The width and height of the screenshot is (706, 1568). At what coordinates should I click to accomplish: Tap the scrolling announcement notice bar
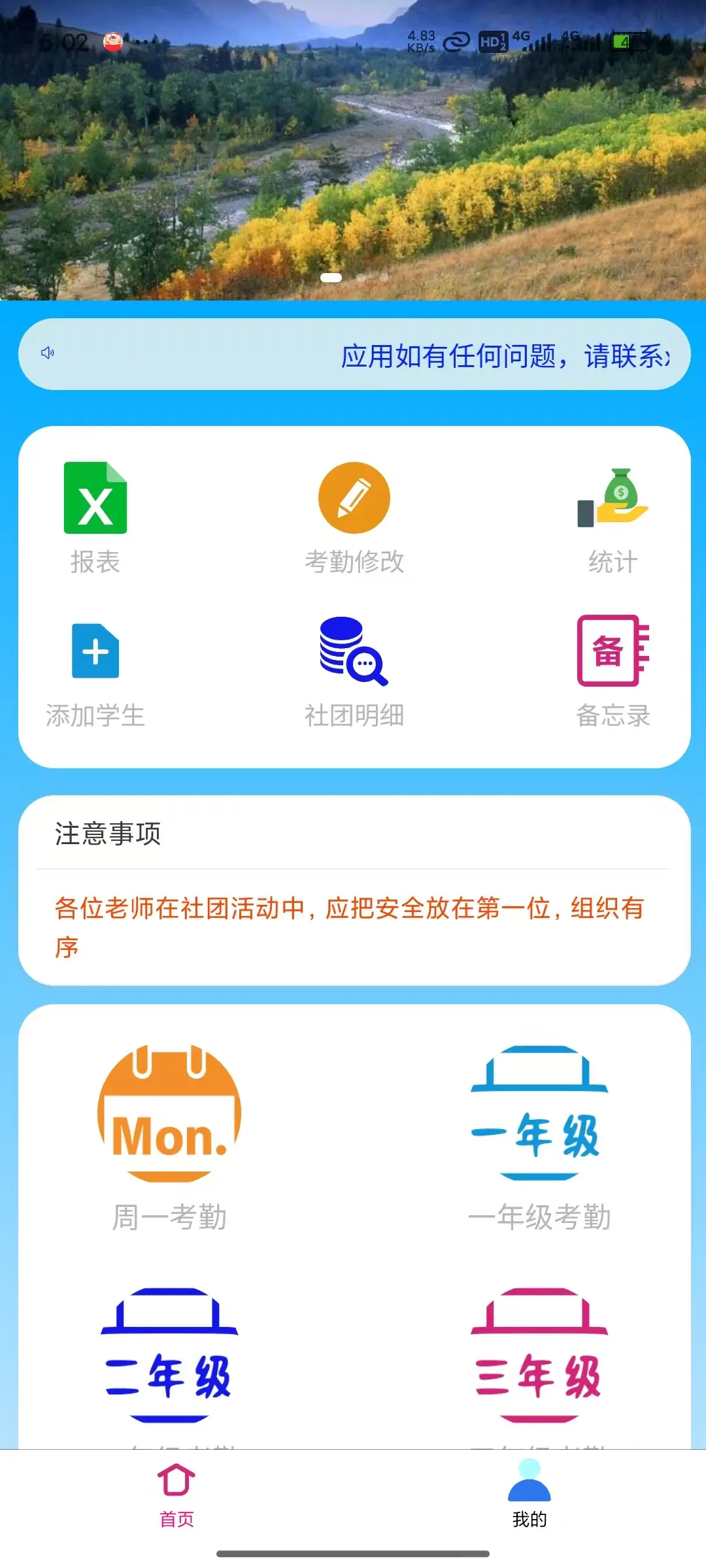click(354, 355)
